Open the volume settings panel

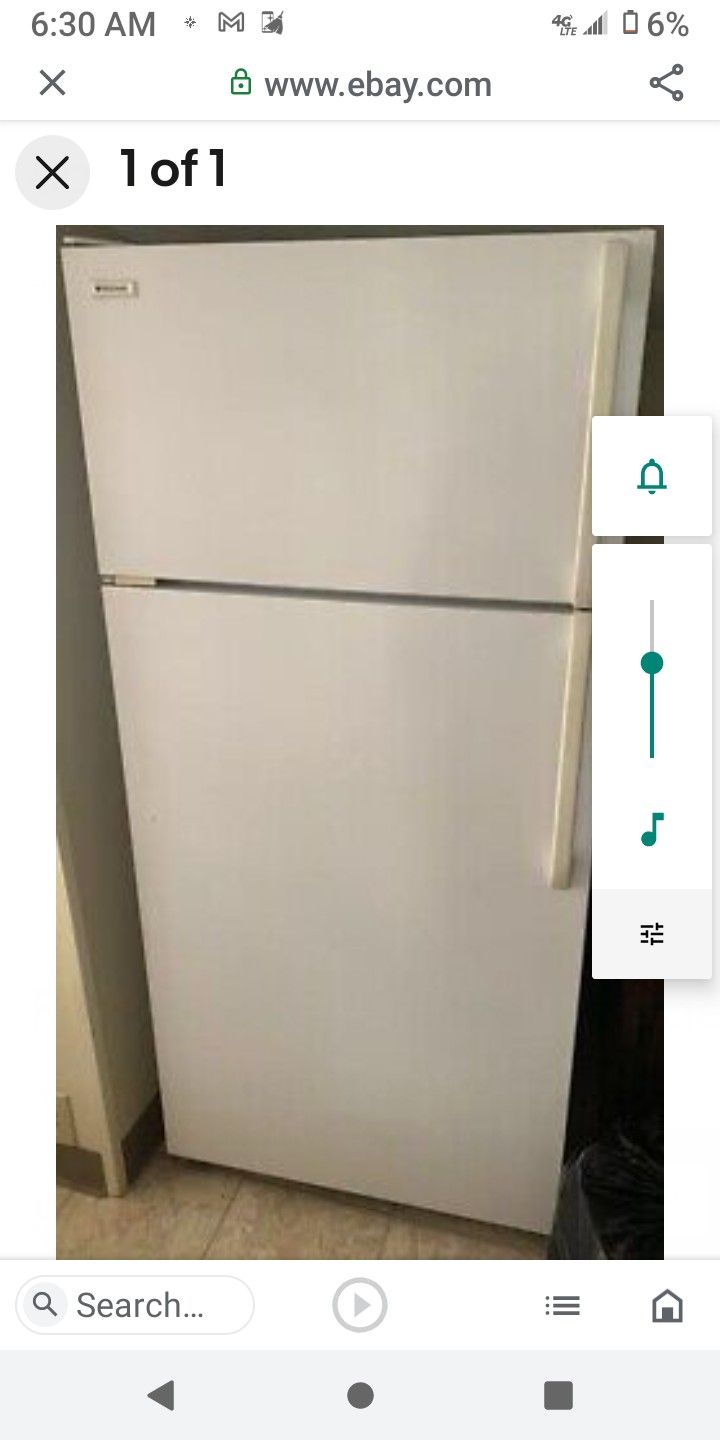[652, 934]
